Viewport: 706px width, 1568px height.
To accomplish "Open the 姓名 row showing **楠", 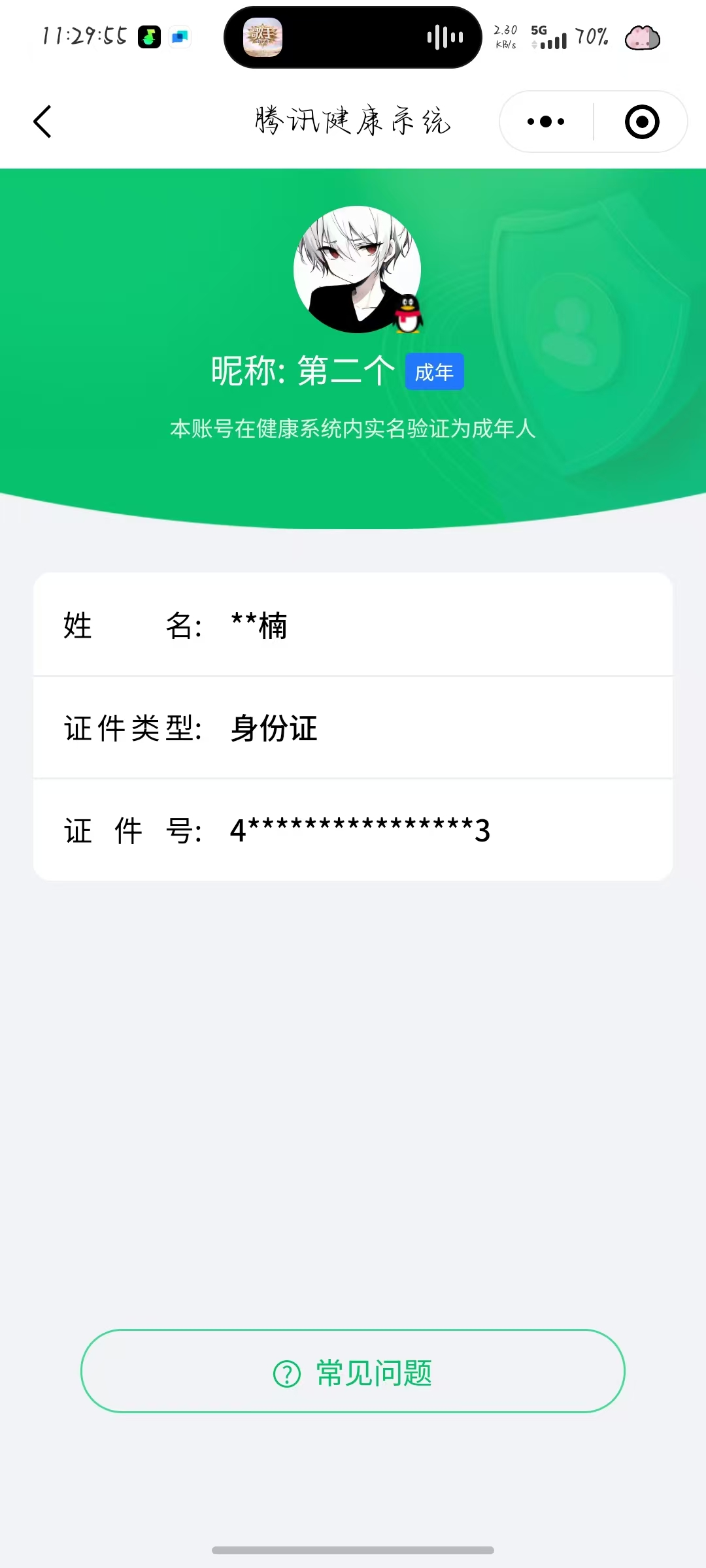I will [353, 626].
